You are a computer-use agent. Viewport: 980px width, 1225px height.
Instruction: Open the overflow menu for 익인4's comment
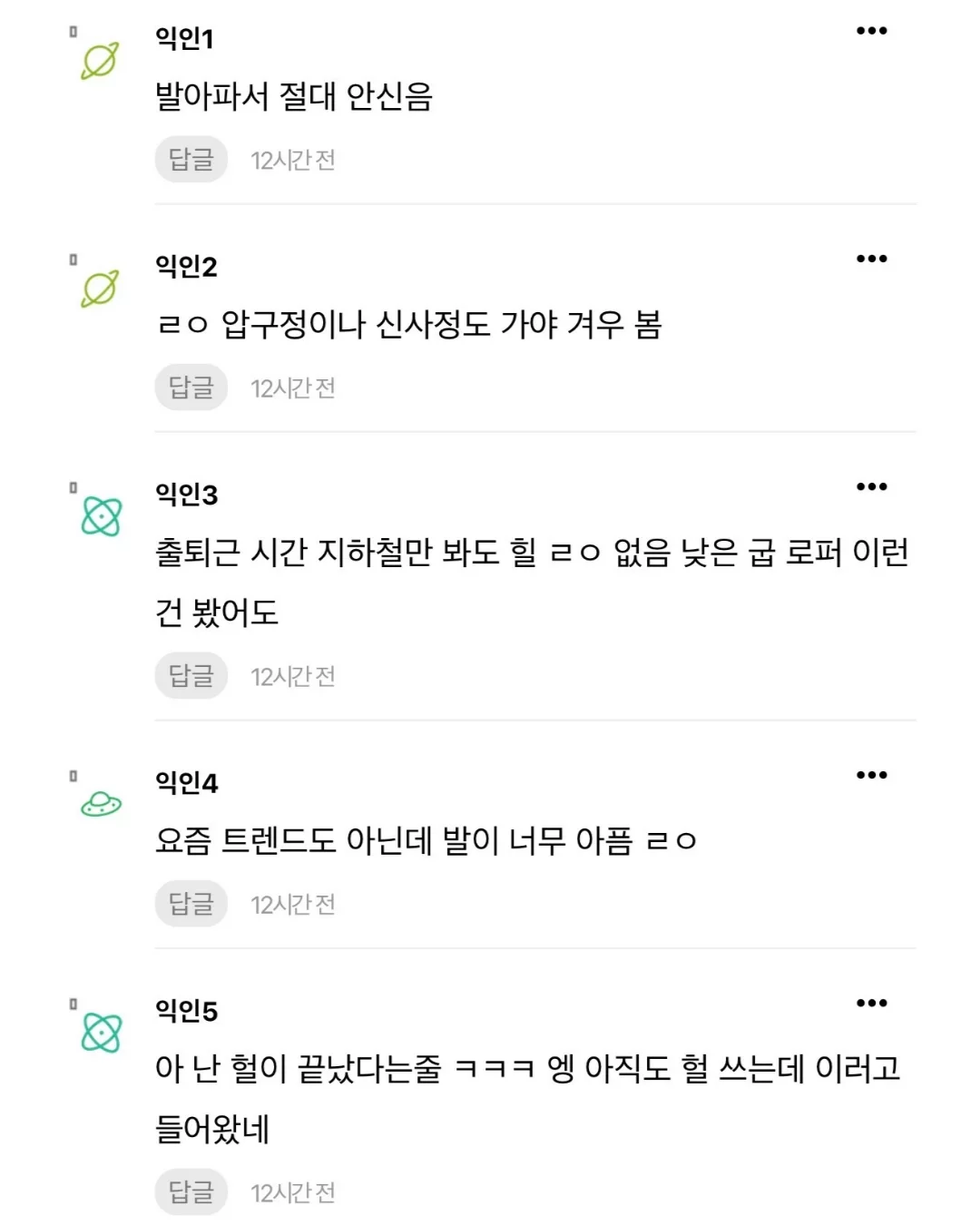click(871, 776)
